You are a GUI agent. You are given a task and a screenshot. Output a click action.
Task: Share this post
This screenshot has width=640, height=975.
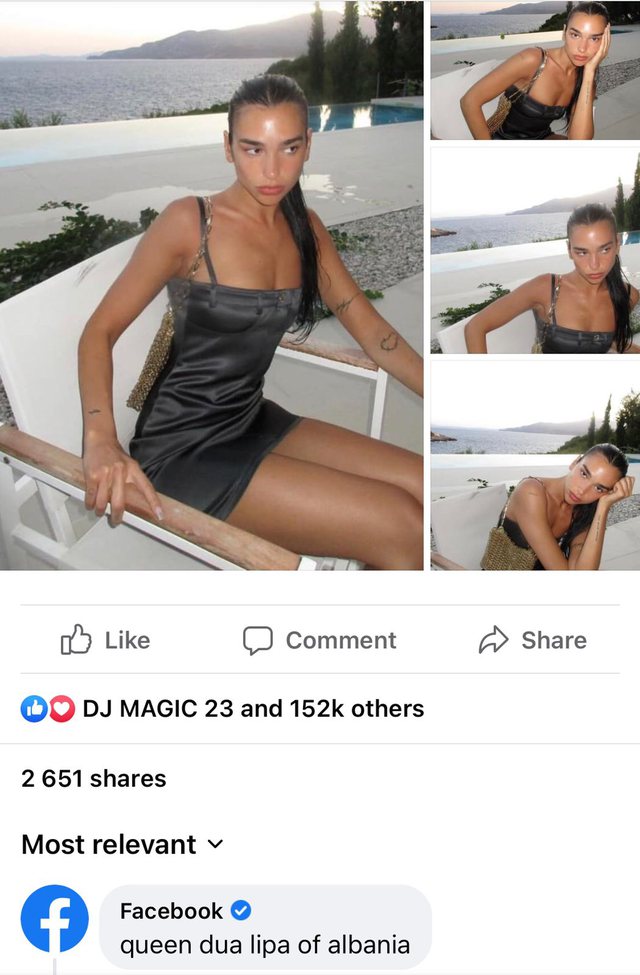tap(532, 640)
